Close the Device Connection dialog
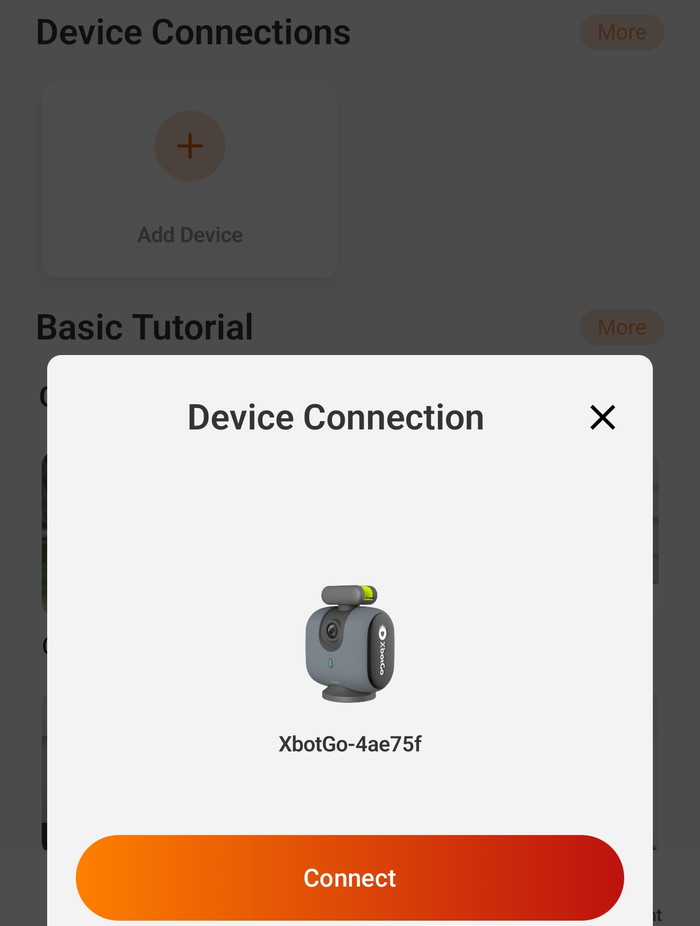Viewport: 700px width, 926px height. click(602, 417)
